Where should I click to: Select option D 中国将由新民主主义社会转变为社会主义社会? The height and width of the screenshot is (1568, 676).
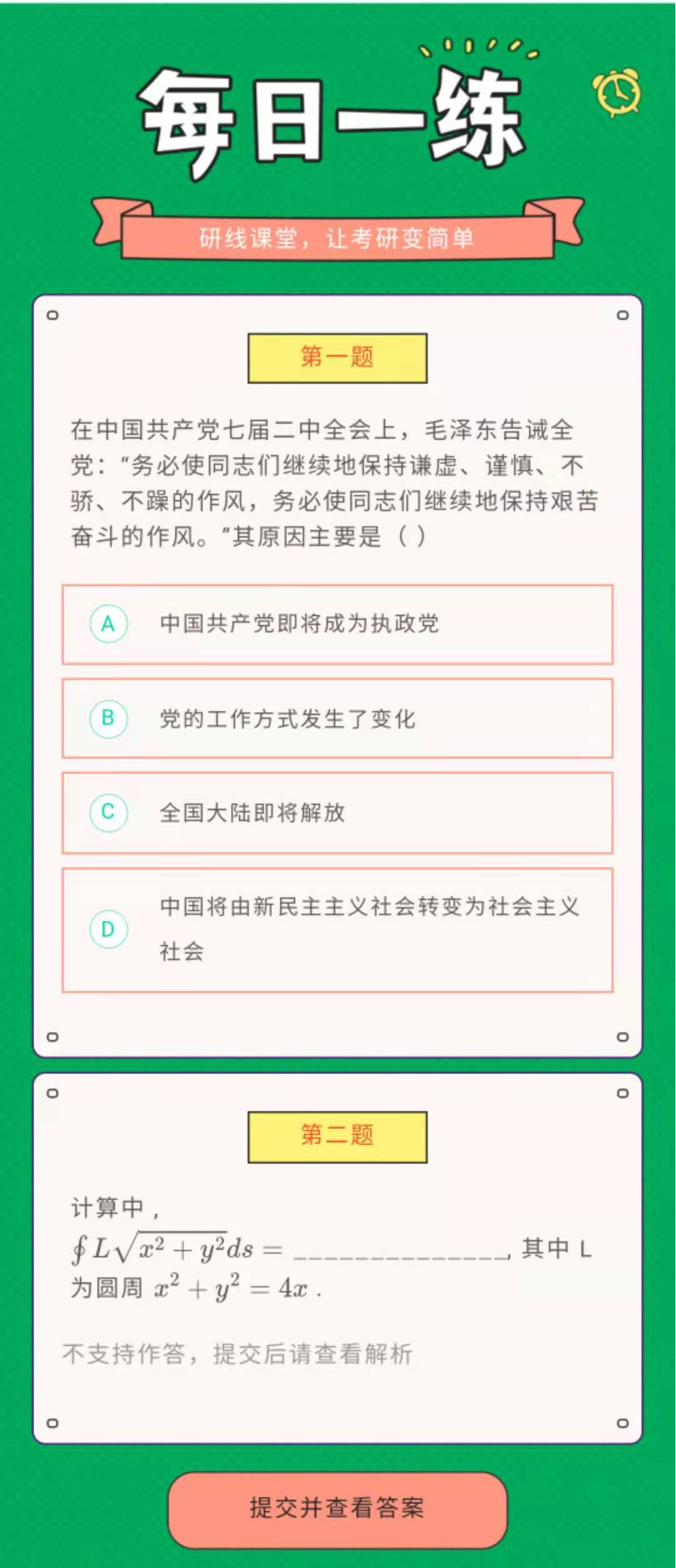(x=337, y=929)
